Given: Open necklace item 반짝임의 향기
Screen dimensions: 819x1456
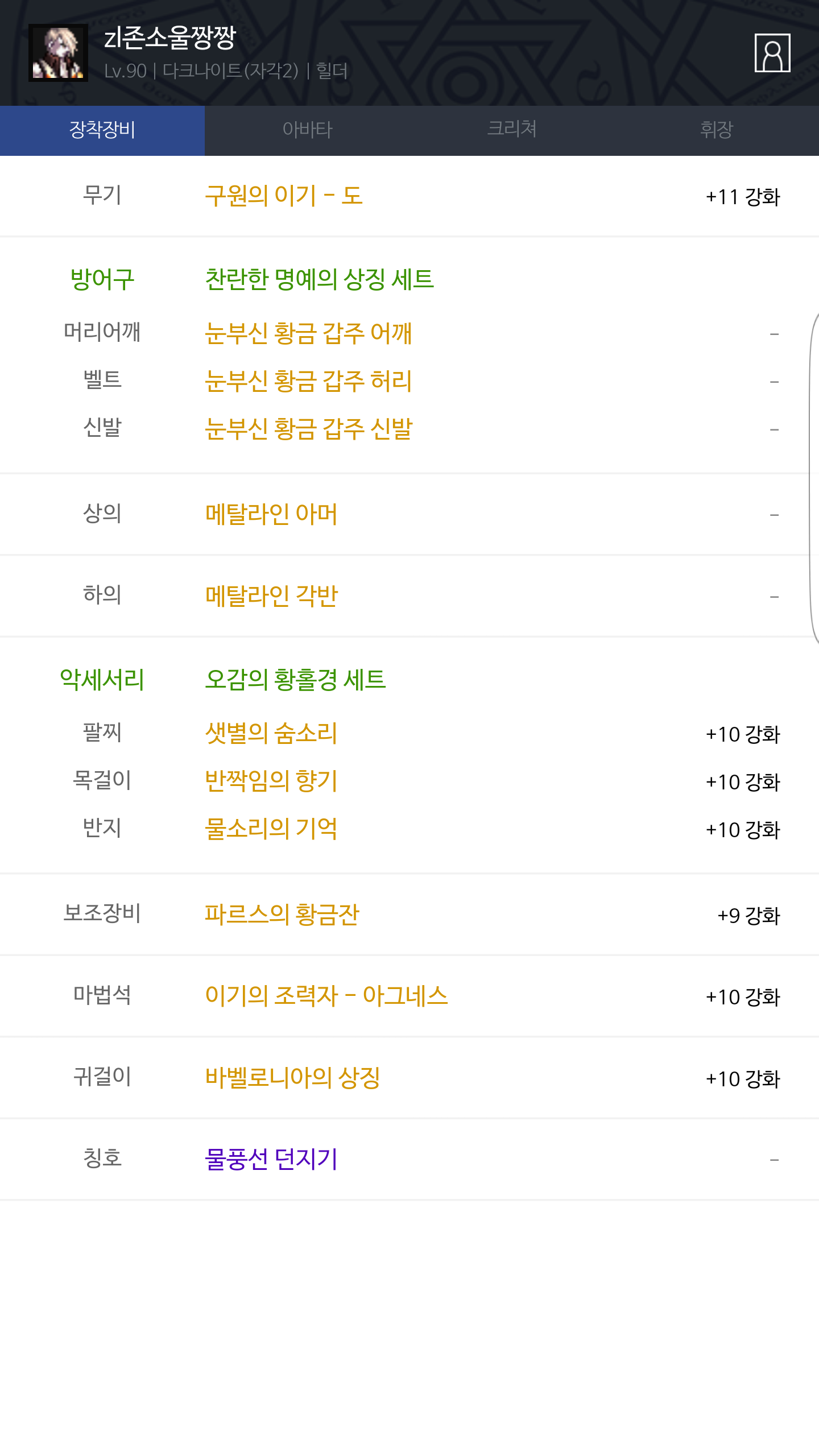Looking at the screenshot, I should pos(271,781).
